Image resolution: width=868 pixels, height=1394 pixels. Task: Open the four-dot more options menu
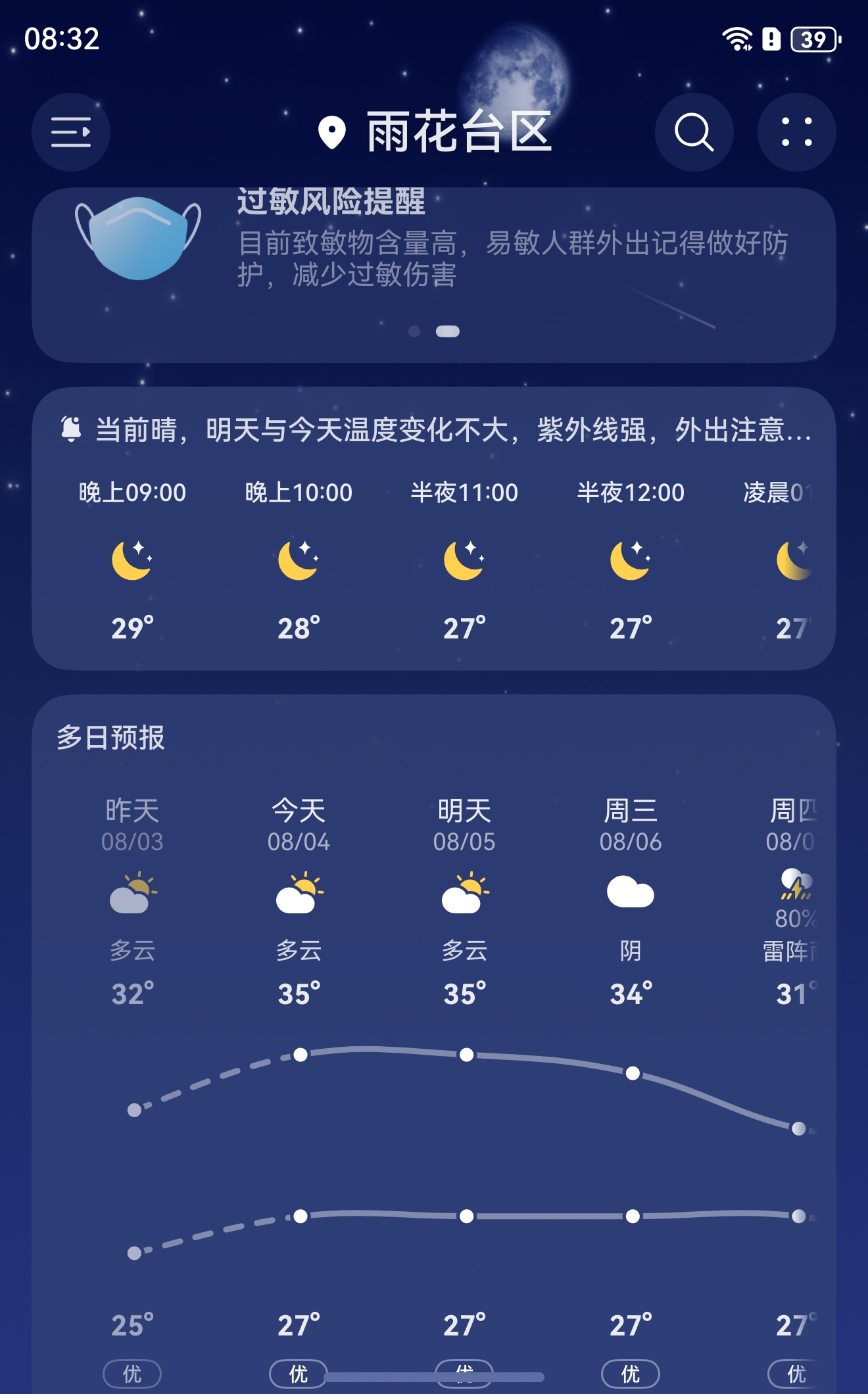click(x=796, y=132)
